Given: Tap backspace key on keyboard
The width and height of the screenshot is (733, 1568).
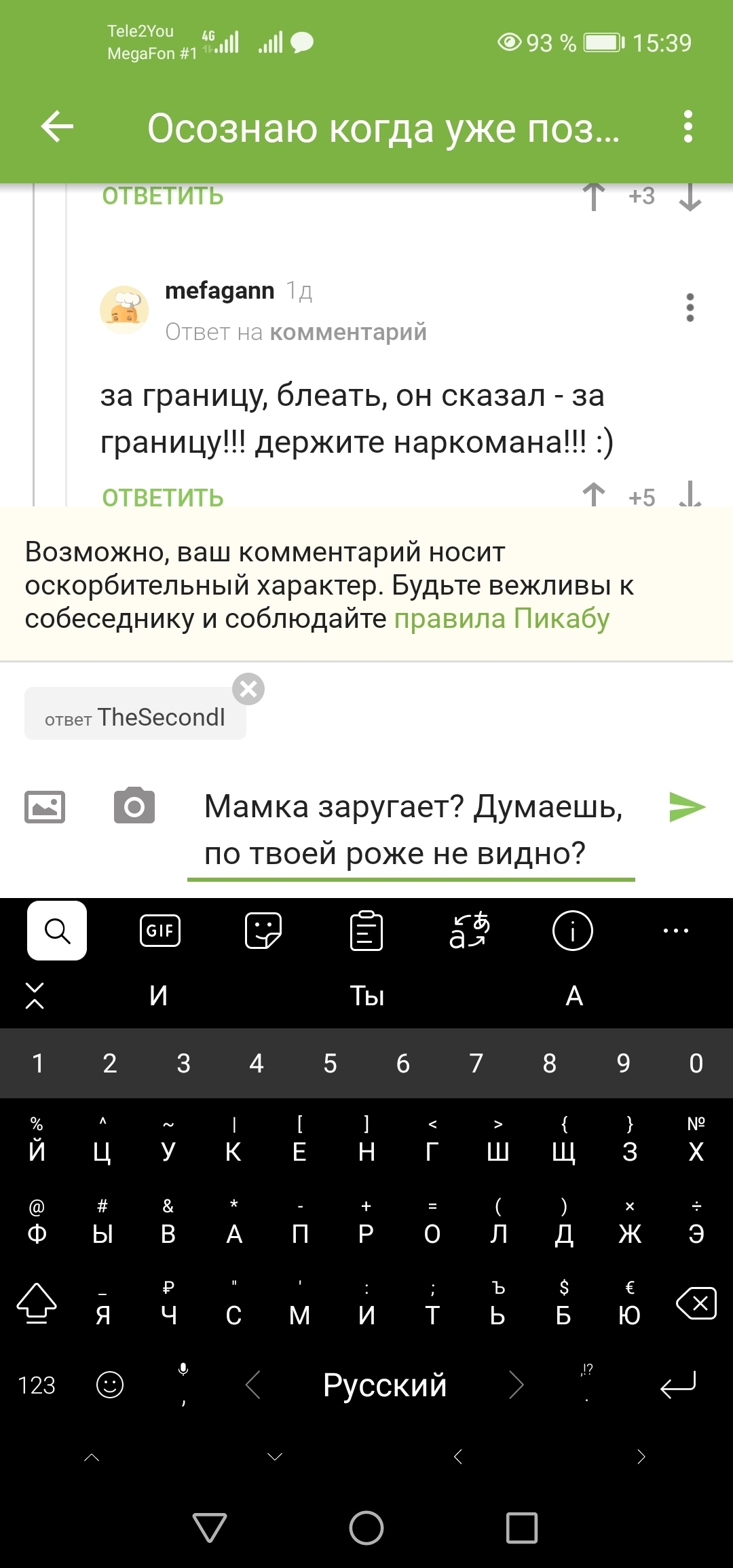Looking at the screenshot, I should pos(696,1303).
